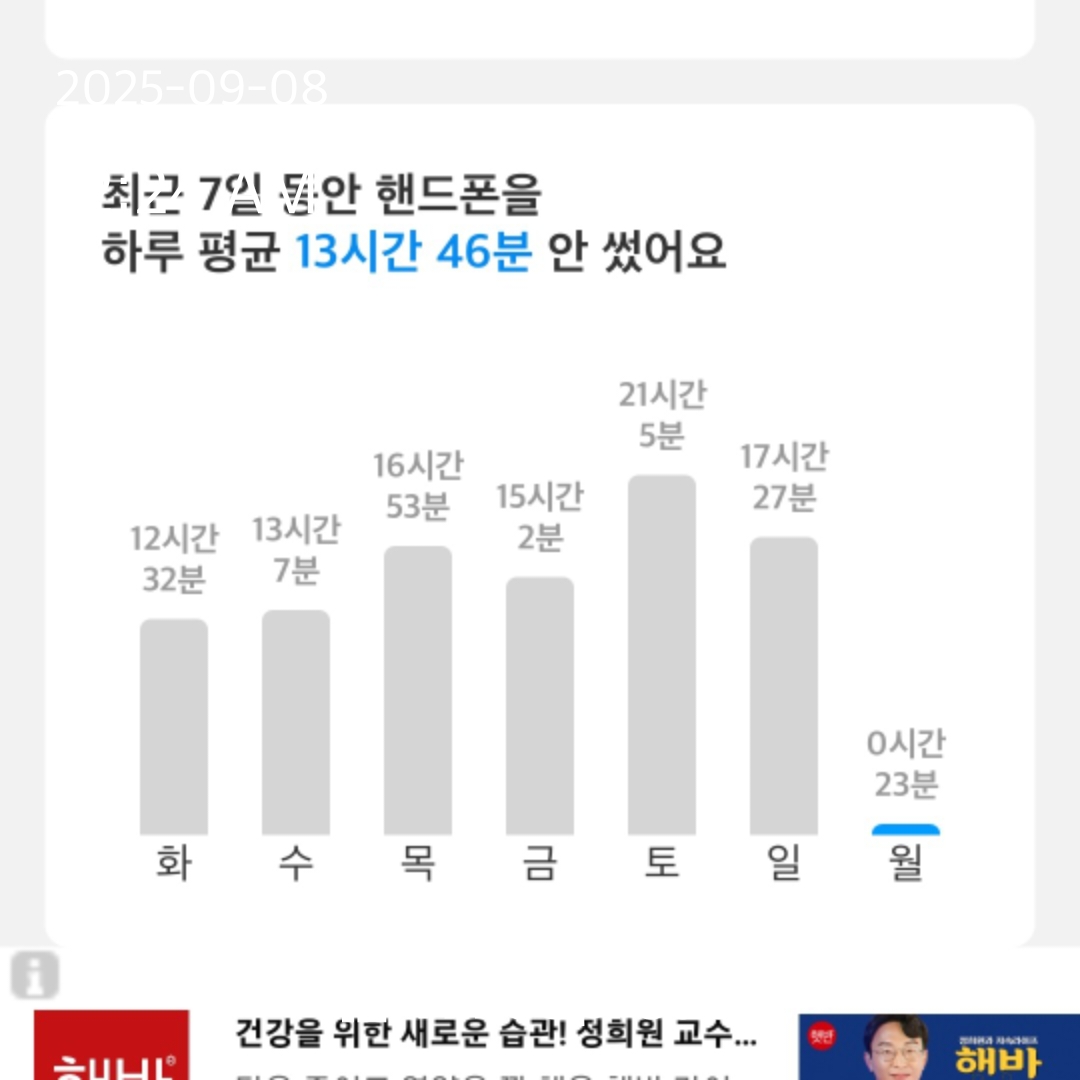Open the 건강을 위한 새로운 습관 ad headline
The height and width of the screenshot is (1080, 1080).
[496, 1033]
